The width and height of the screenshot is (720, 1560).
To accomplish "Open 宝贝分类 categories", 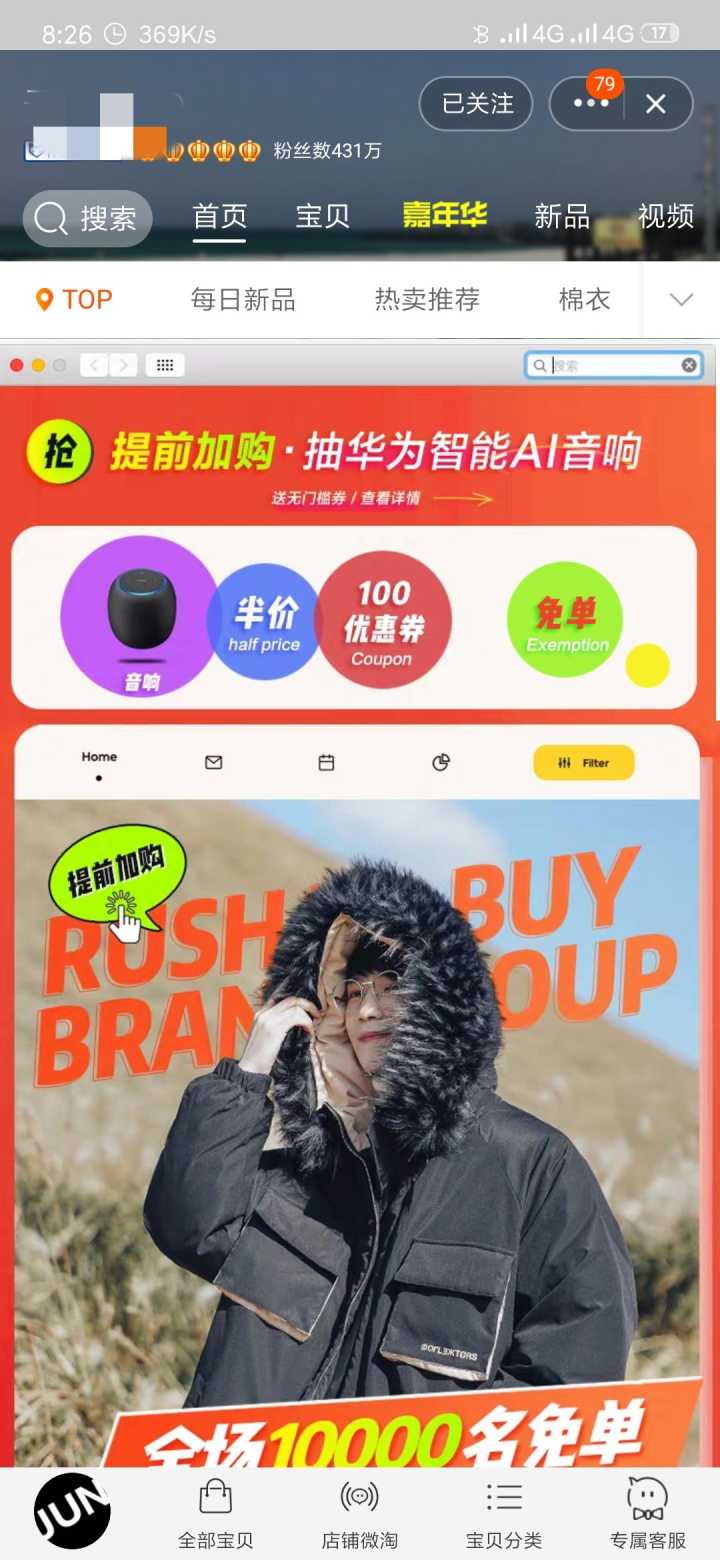I will (503, 1513).
